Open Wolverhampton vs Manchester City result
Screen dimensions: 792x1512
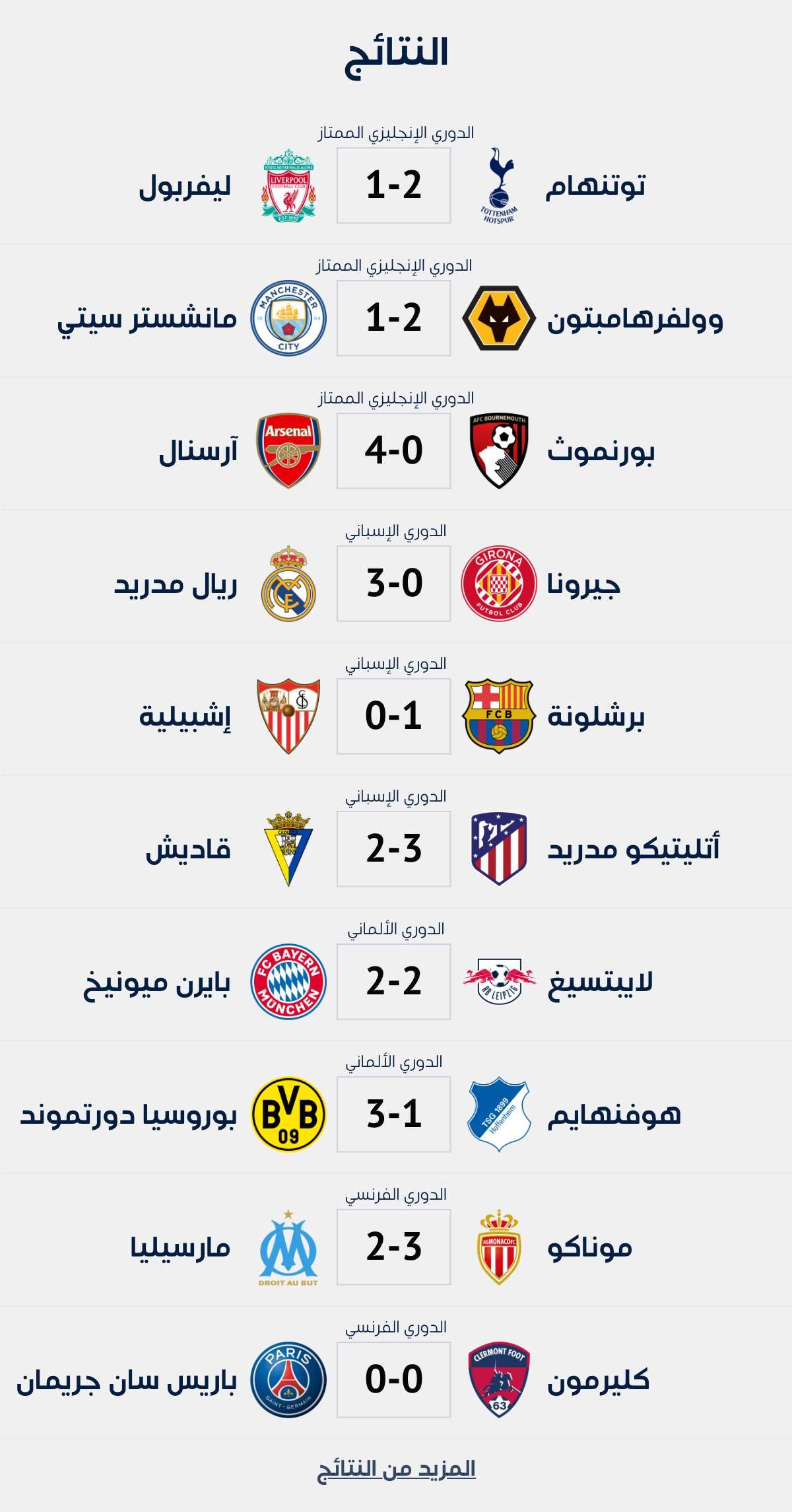[x=394, y=318]
